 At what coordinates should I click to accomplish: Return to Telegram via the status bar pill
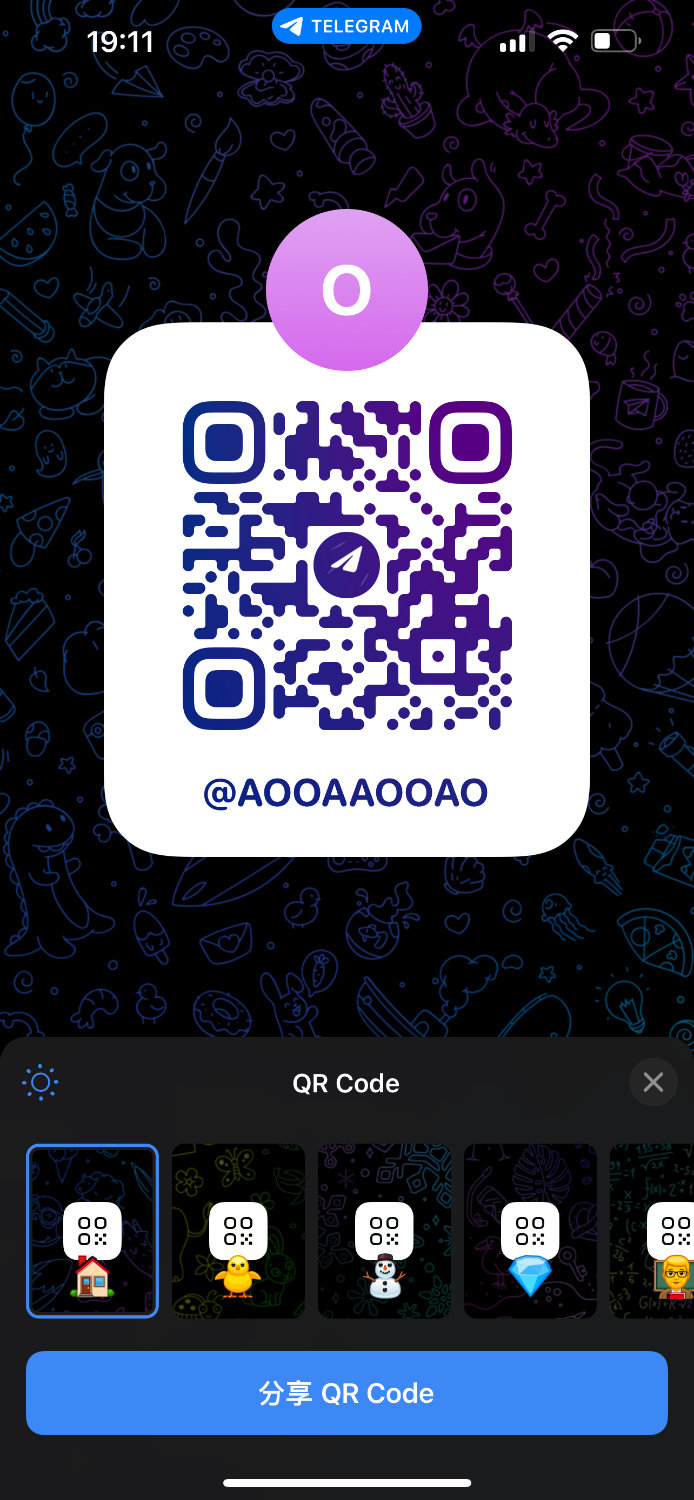click(346, 27)
